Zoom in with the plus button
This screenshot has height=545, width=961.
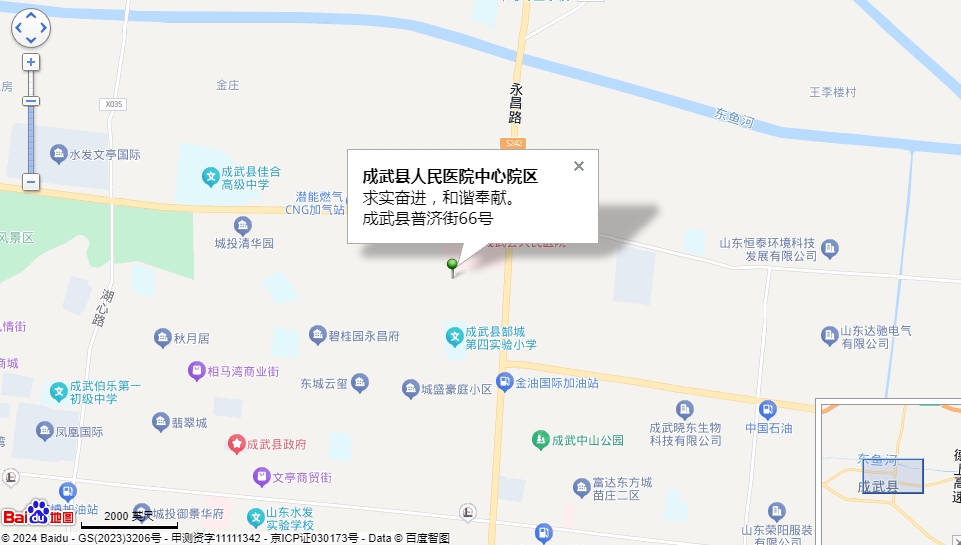click(x=31, y=62)
